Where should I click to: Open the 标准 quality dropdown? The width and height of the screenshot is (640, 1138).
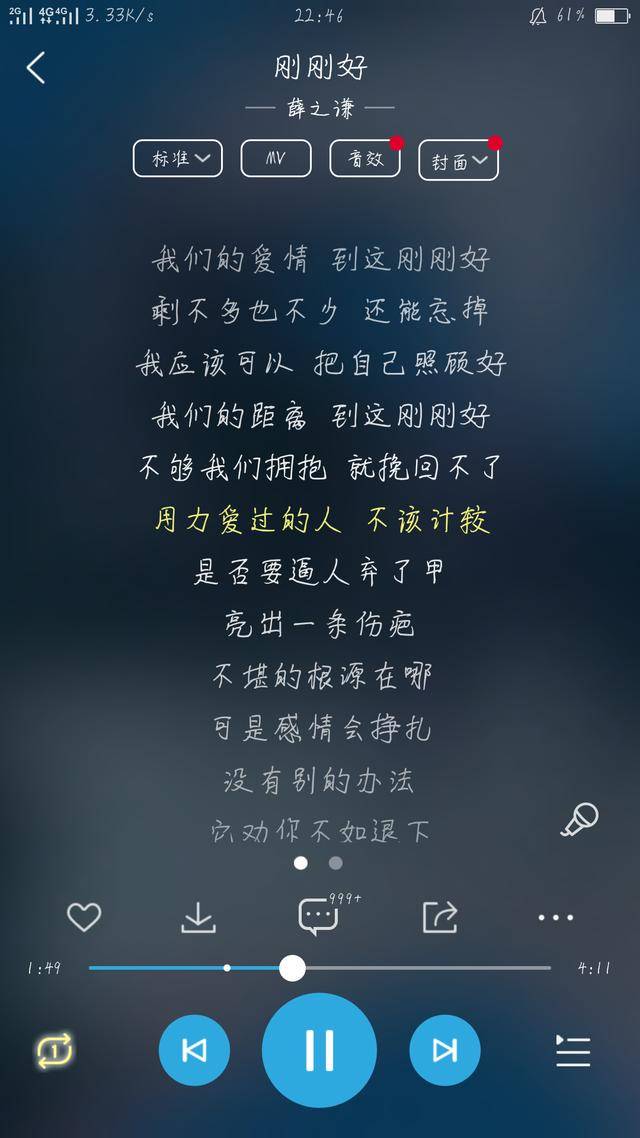pos(178,158)
